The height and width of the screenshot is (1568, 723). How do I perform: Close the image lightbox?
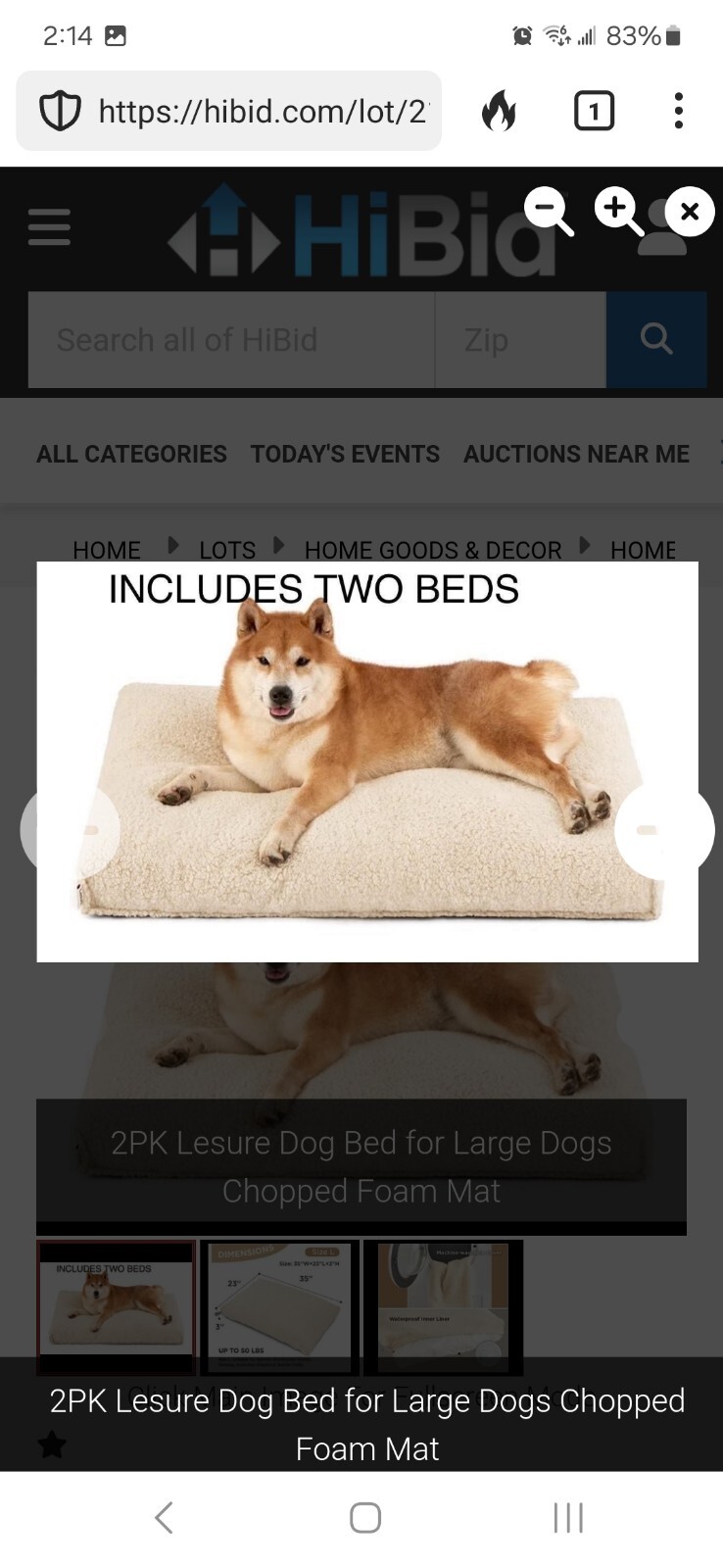[689, 211]
